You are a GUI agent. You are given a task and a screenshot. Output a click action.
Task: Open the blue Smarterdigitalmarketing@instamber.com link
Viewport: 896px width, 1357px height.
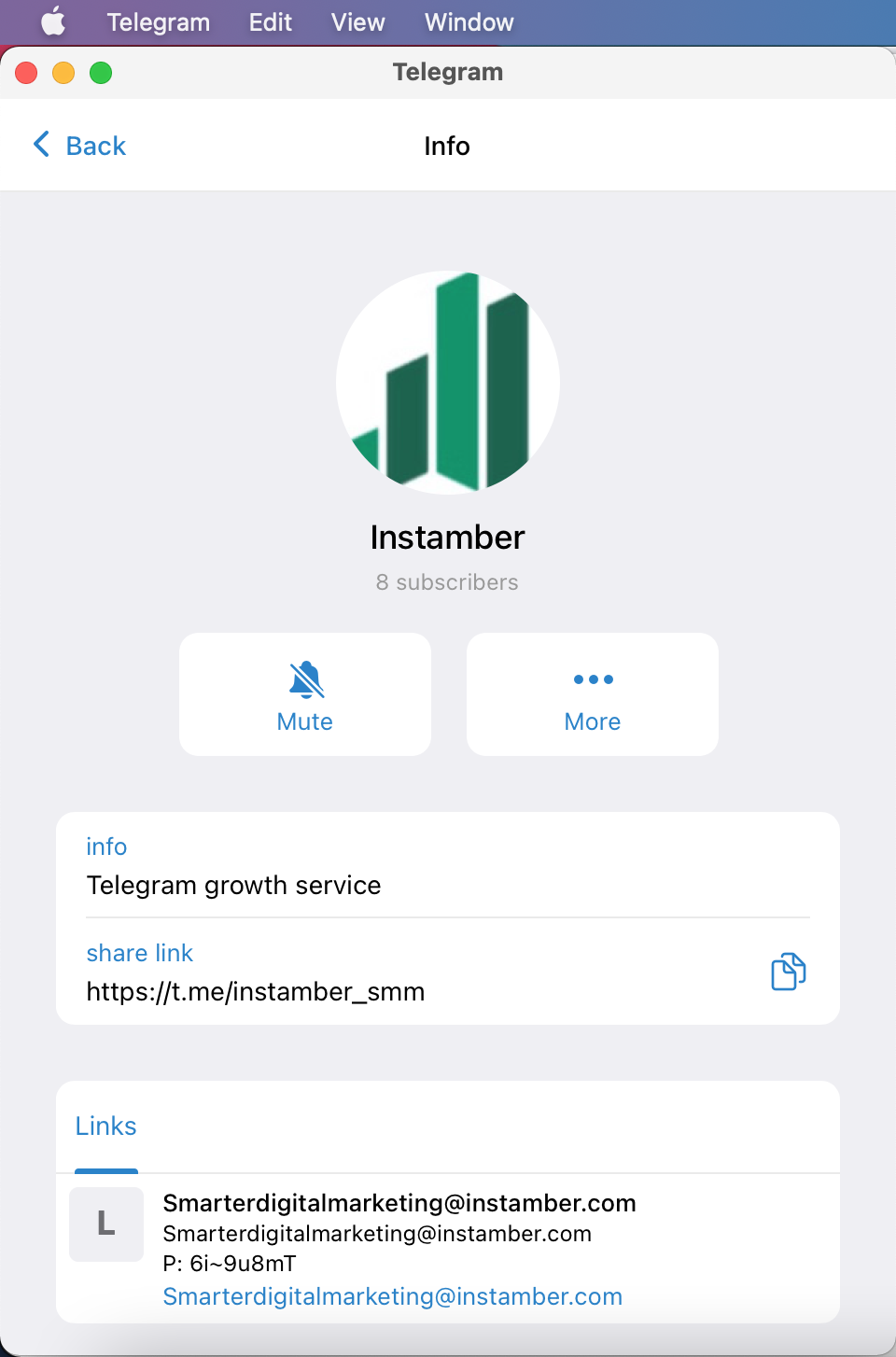tap(392, 1296)
